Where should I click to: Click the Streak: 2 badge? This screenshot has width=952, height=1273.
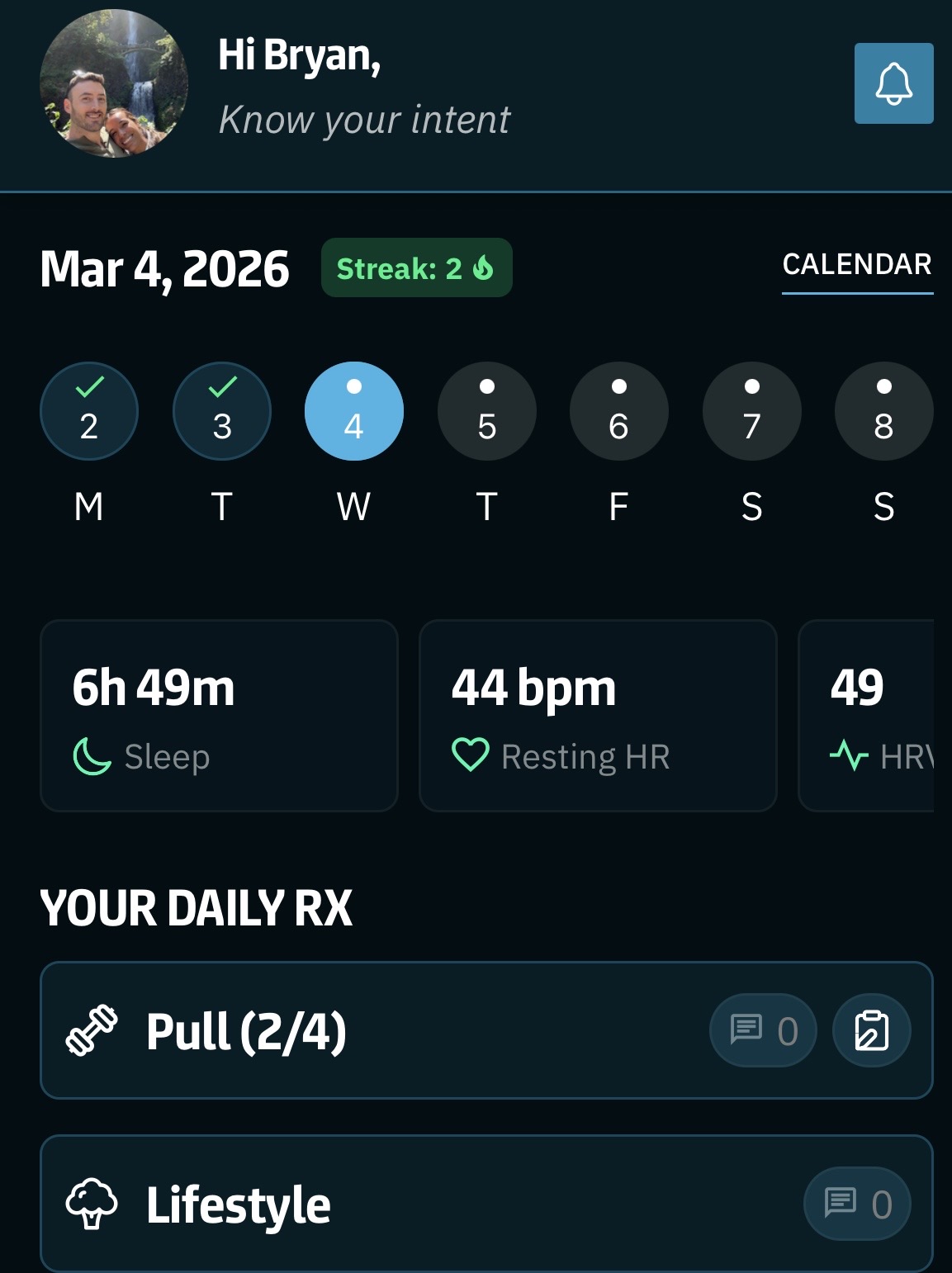coord(416,266)
